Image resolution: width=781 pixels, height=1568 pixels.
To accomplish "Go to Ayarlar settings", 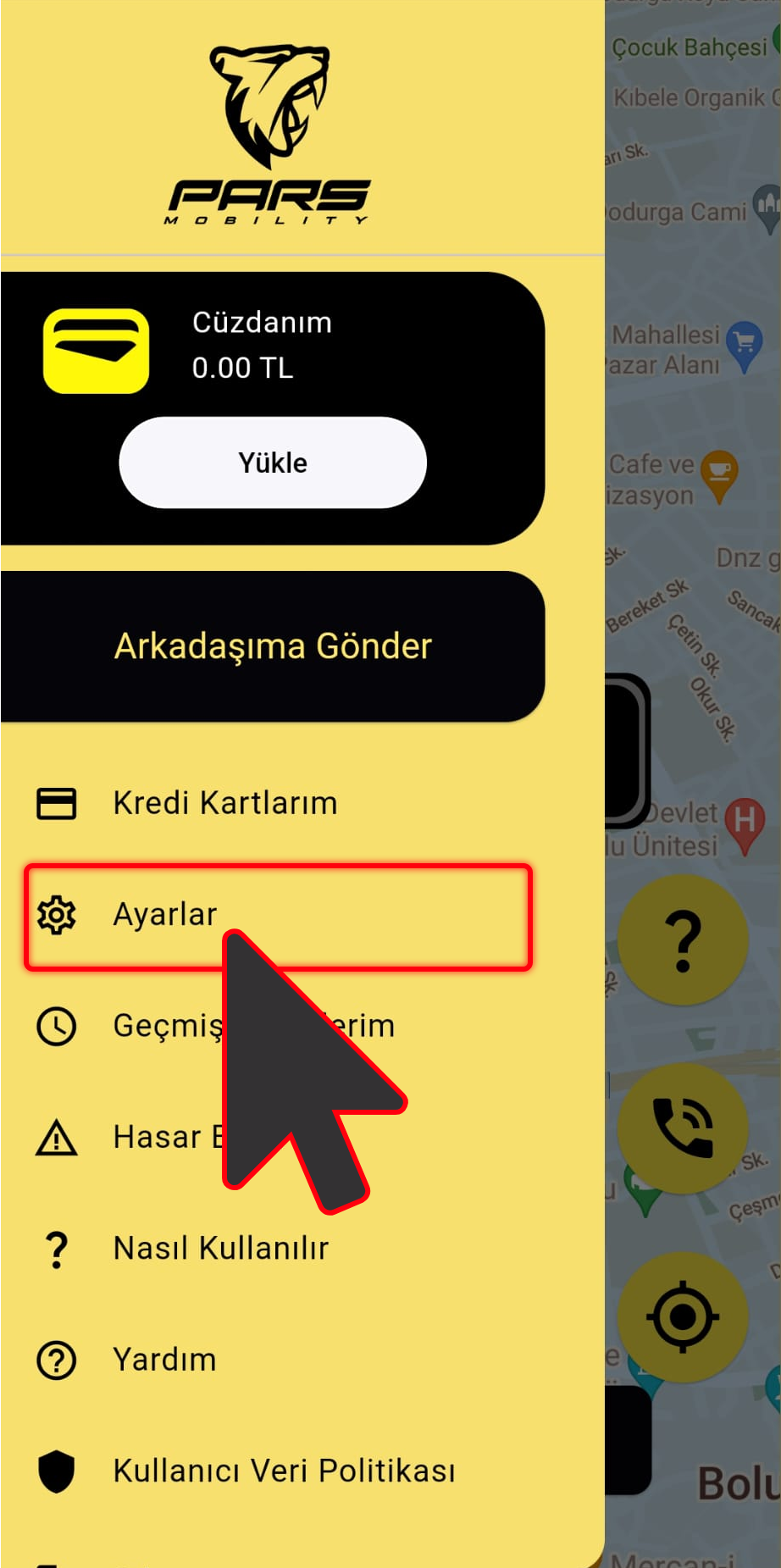I will click(165, 915).
